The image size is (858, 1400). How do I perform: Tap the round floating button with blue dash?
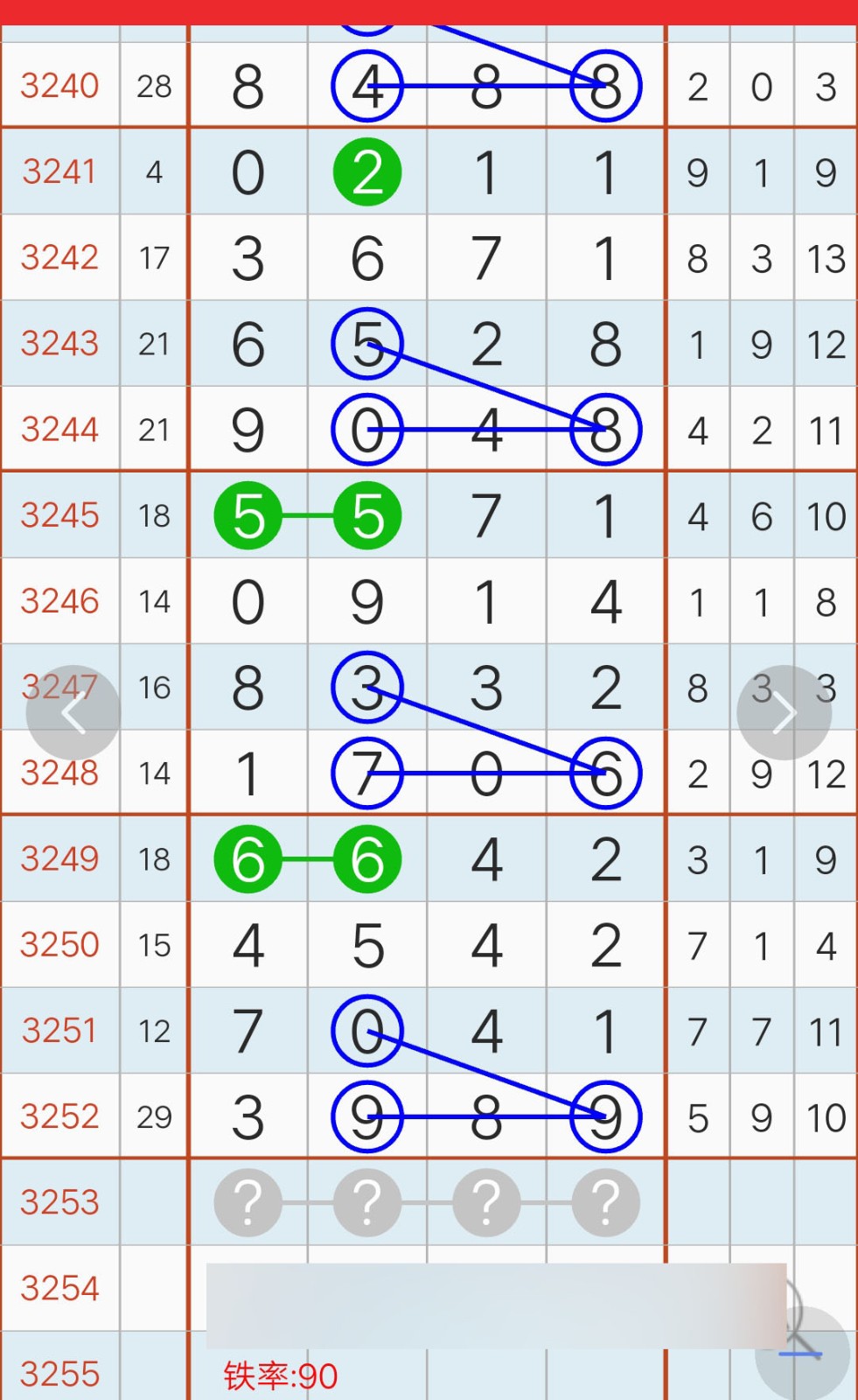click(802, 1354)
